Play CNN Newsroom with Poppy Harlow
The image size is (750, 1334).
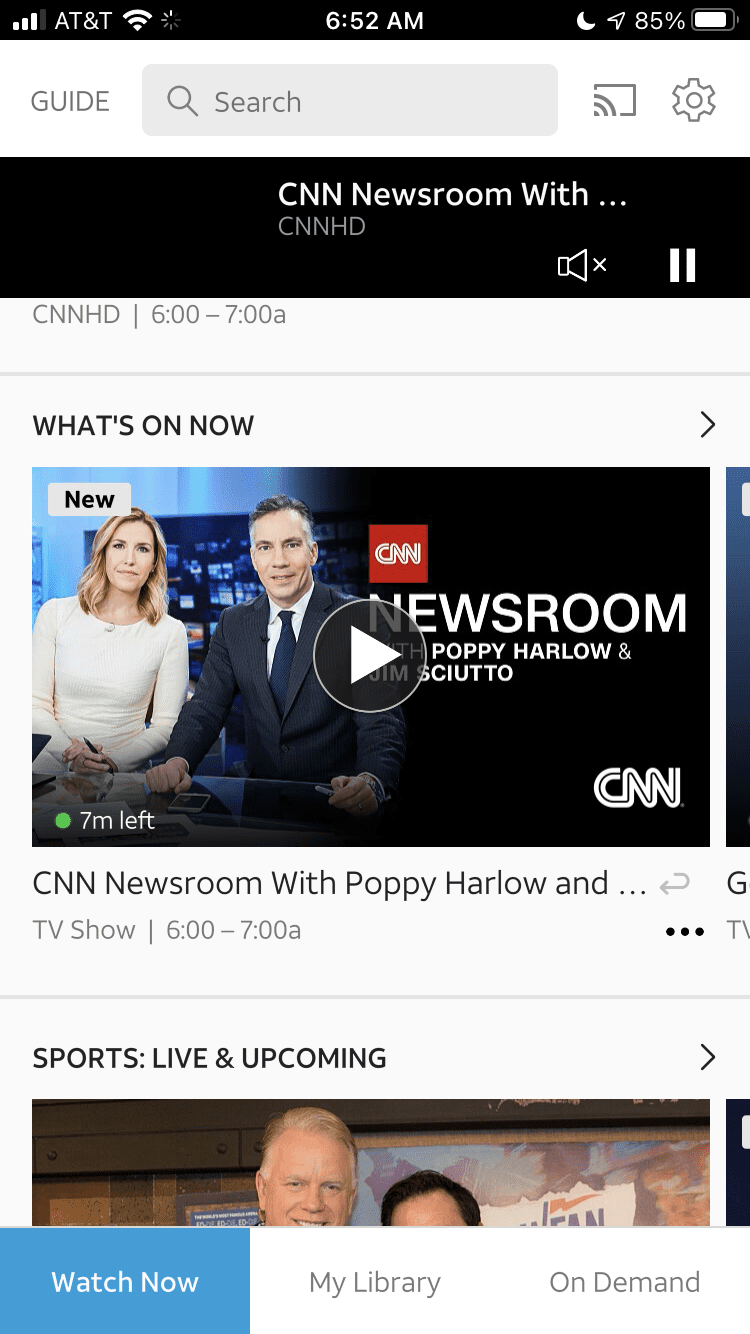[369, 656]
